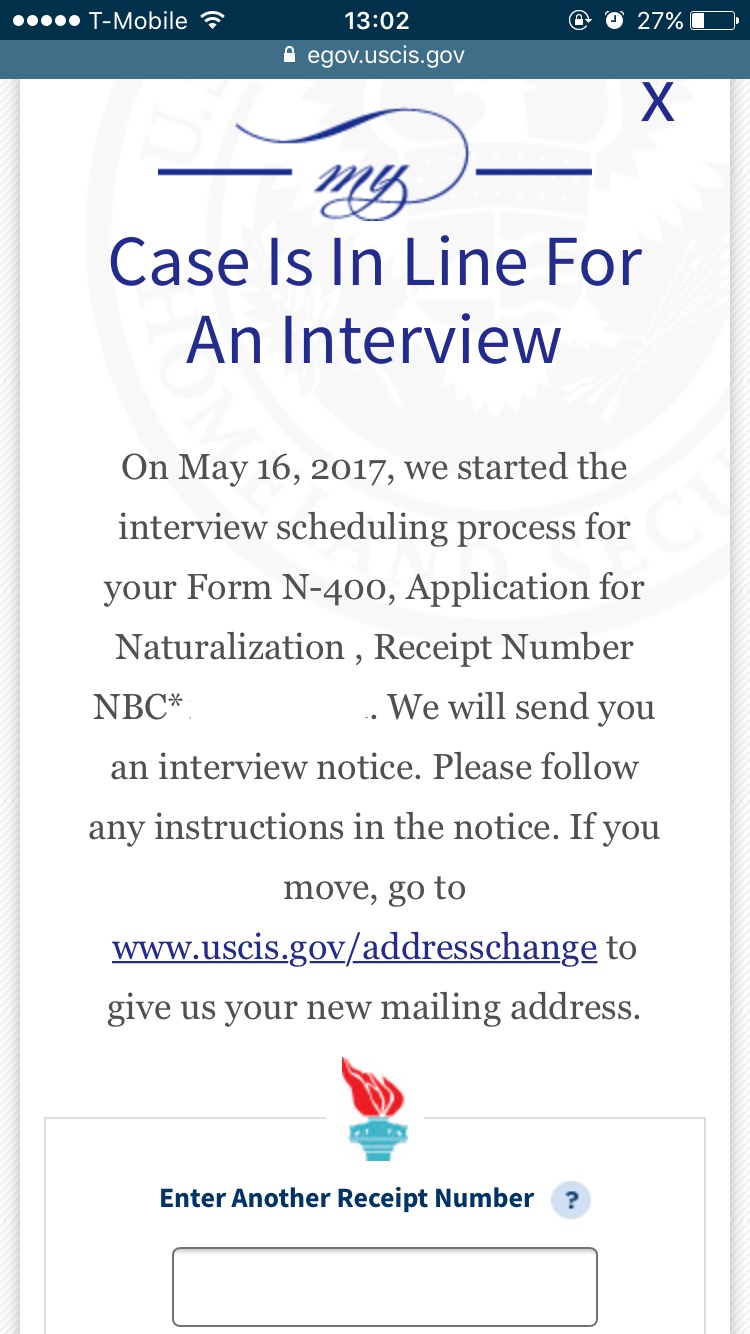The image size is (750, 1334).
Task: Close the case status popup with X
Action: pos(657,102)
